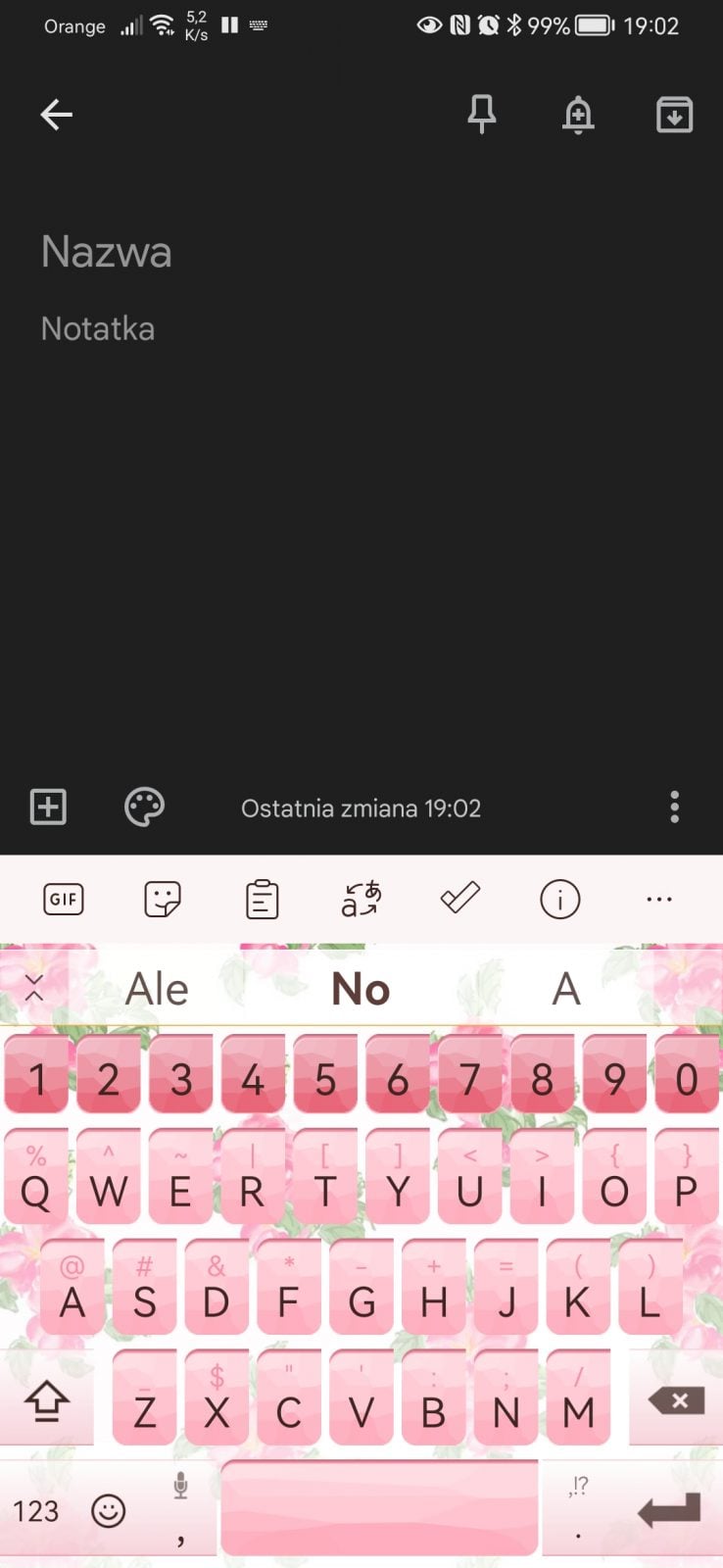The image size is (723, 1568).
Task: Go back from the note editor
Action: coord(56,115)
